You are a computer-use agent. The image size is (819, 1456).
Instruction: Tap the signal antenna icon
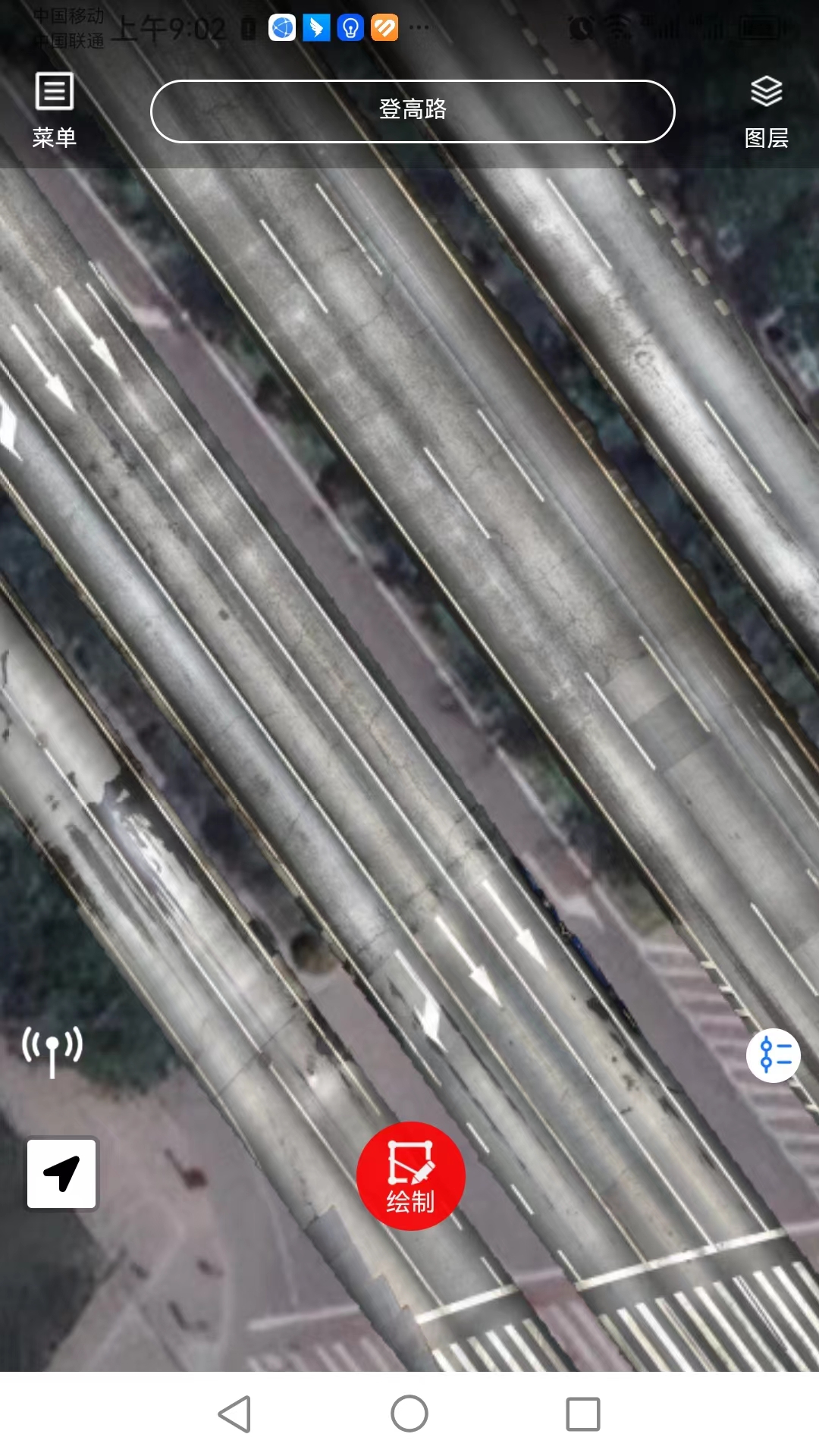52,1051
